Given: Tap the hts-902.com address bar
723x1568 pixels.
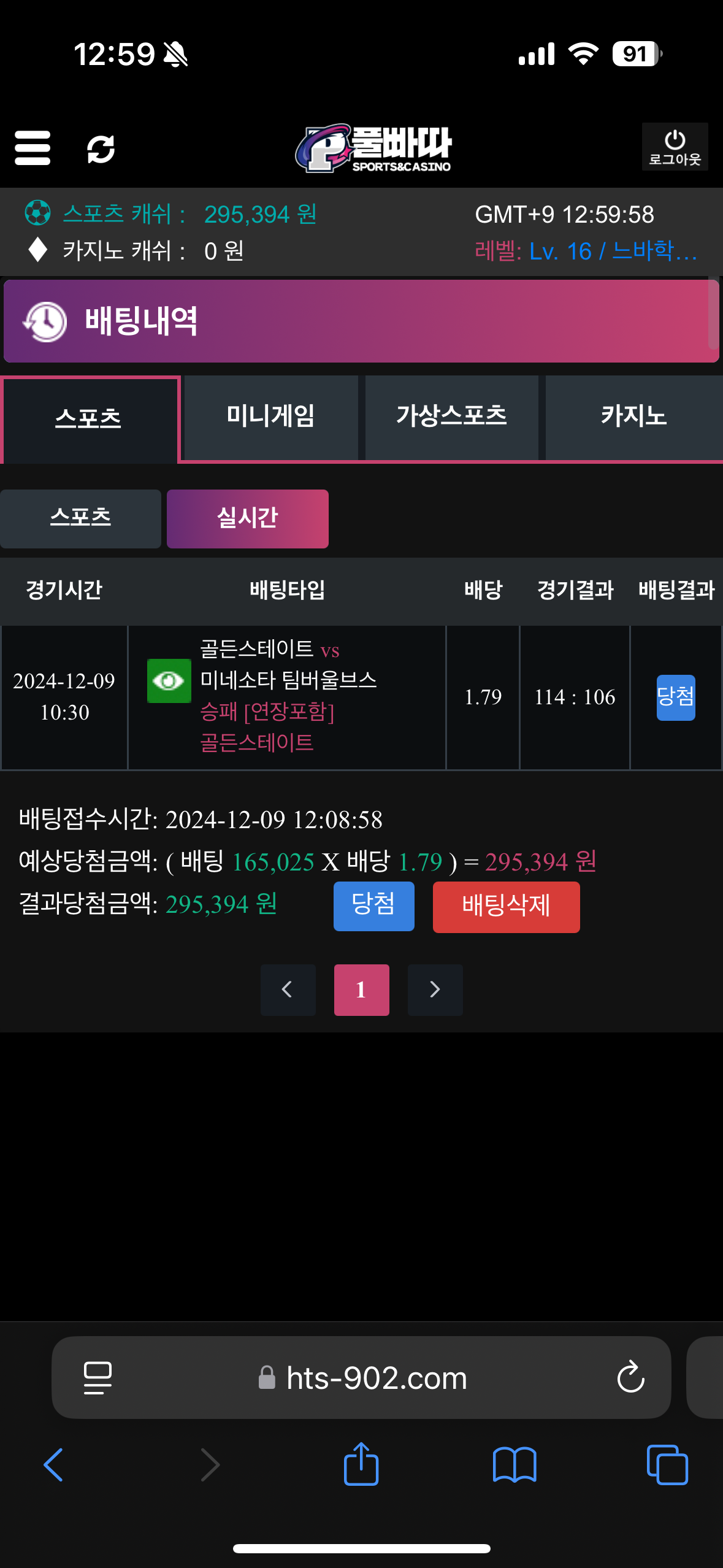Looking at the screenshot, I should pyautogui.click(x=375, y=1378).
